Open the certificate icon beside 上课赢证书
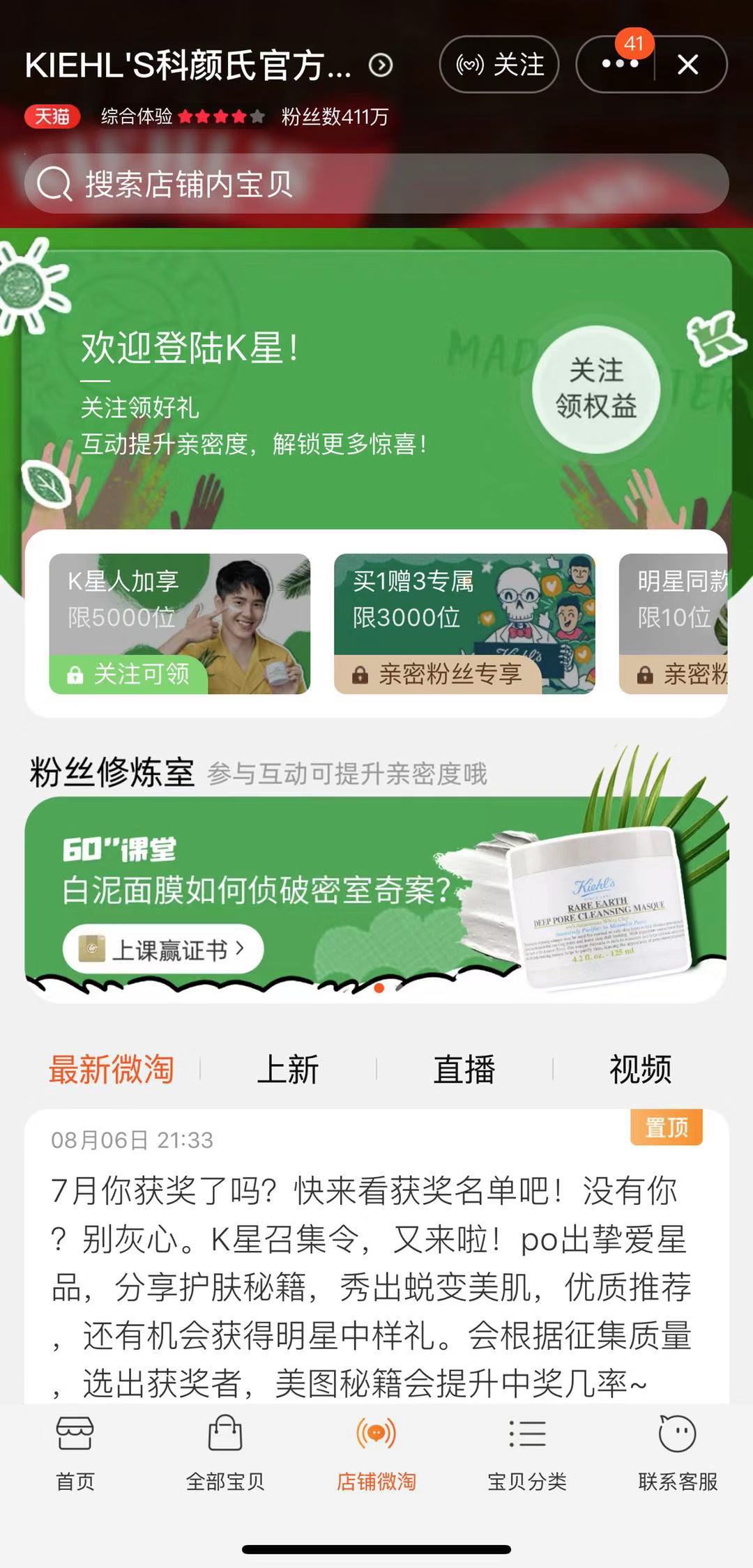 click(93, 949)
